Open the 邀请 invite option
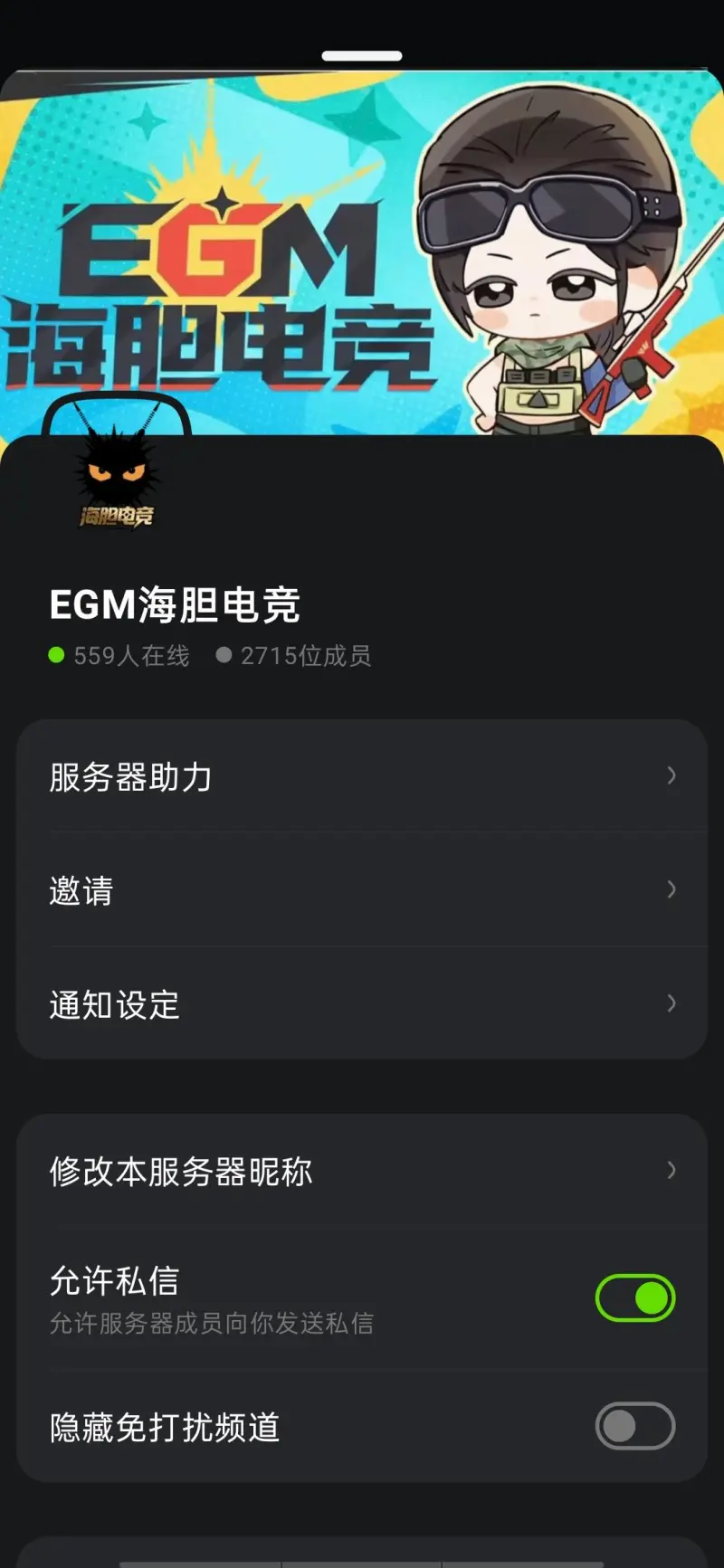This screenshot has width=724, height=1568. (x=362, y=889)
